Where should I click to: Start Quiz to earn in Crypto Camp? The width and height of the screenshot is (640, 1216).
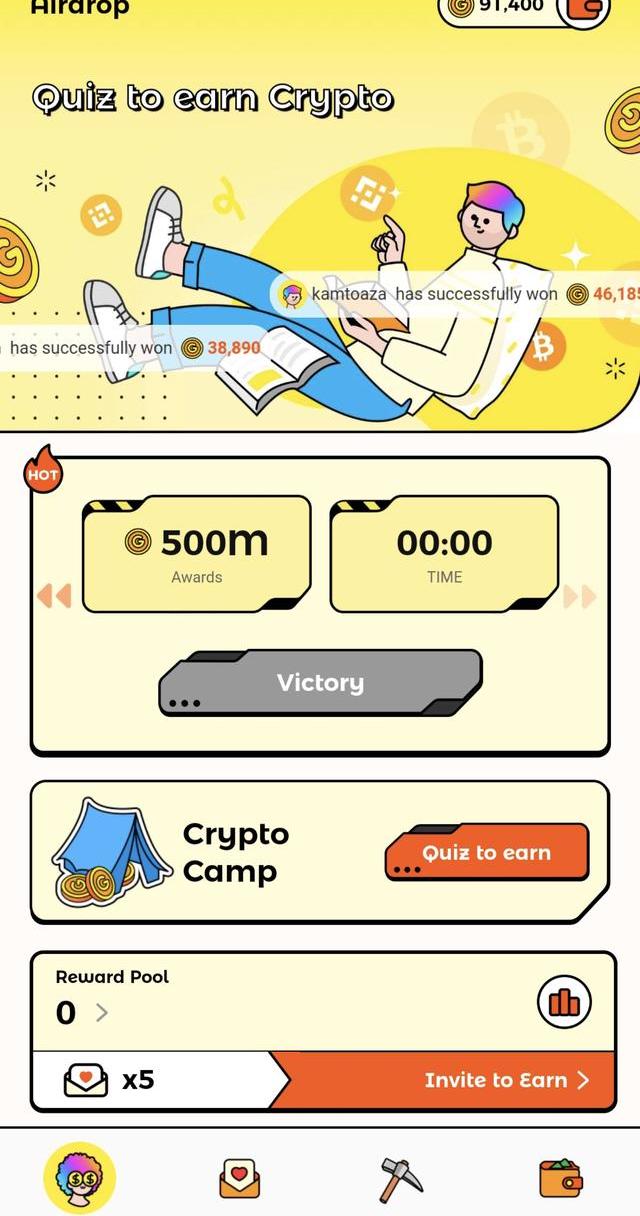coord(486,853)
